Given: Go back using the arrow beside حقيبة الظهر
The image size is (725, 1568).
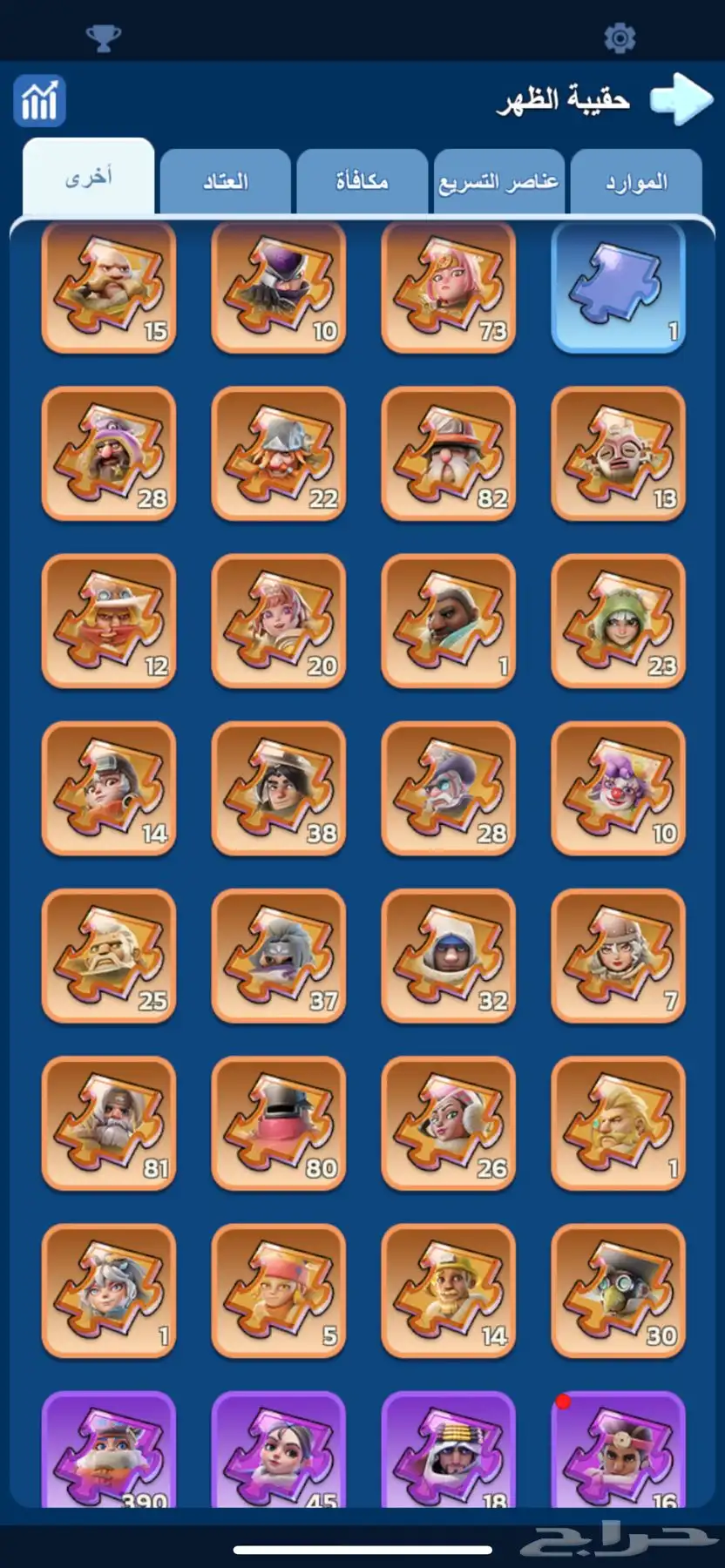Looking at the screenshot, I should [681, 99].
